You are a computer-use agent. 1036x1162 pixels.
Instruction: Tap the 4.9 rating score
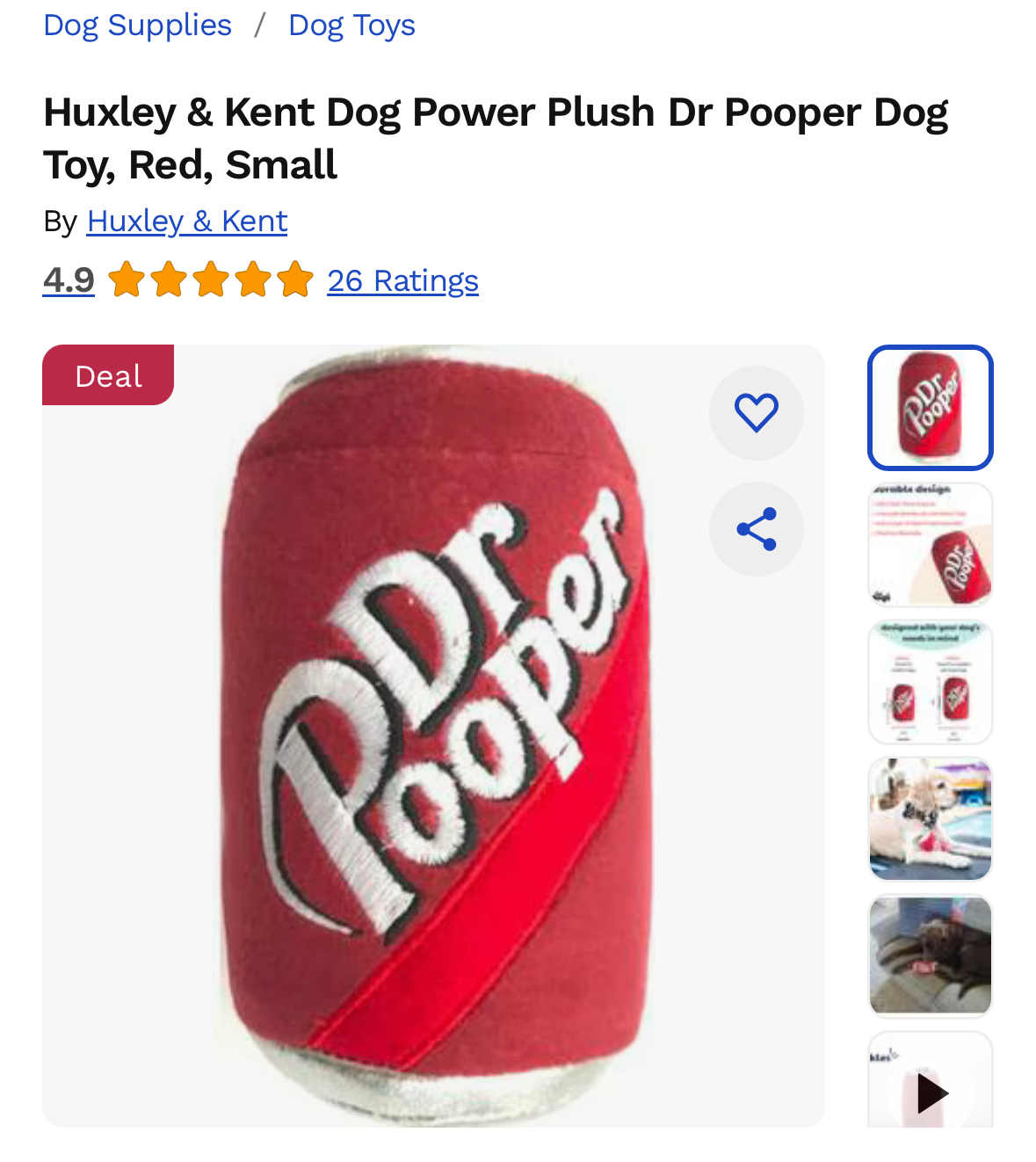69,280
